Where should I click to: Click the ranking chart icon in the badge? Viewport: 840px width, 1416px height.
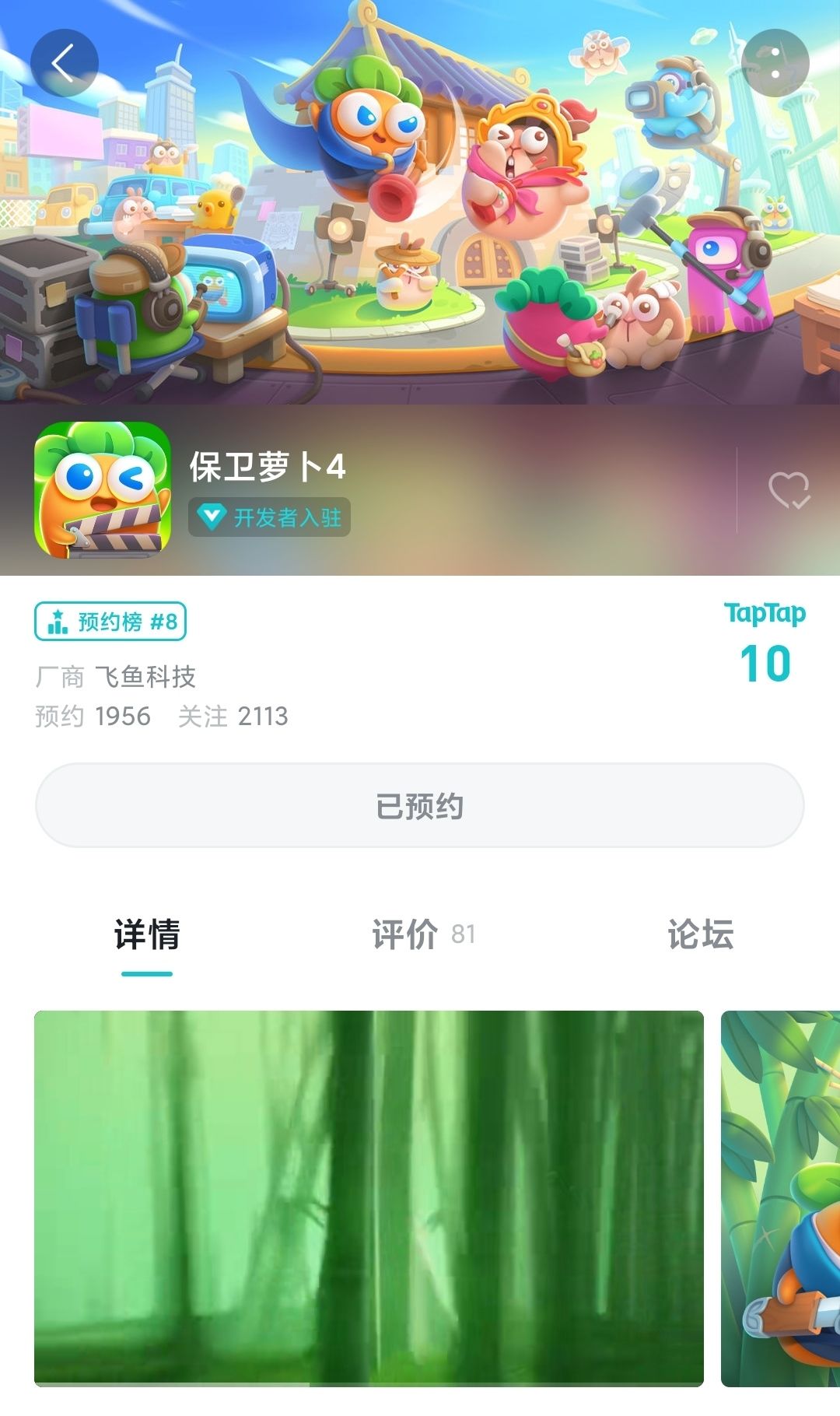click(x=57, y=621)
